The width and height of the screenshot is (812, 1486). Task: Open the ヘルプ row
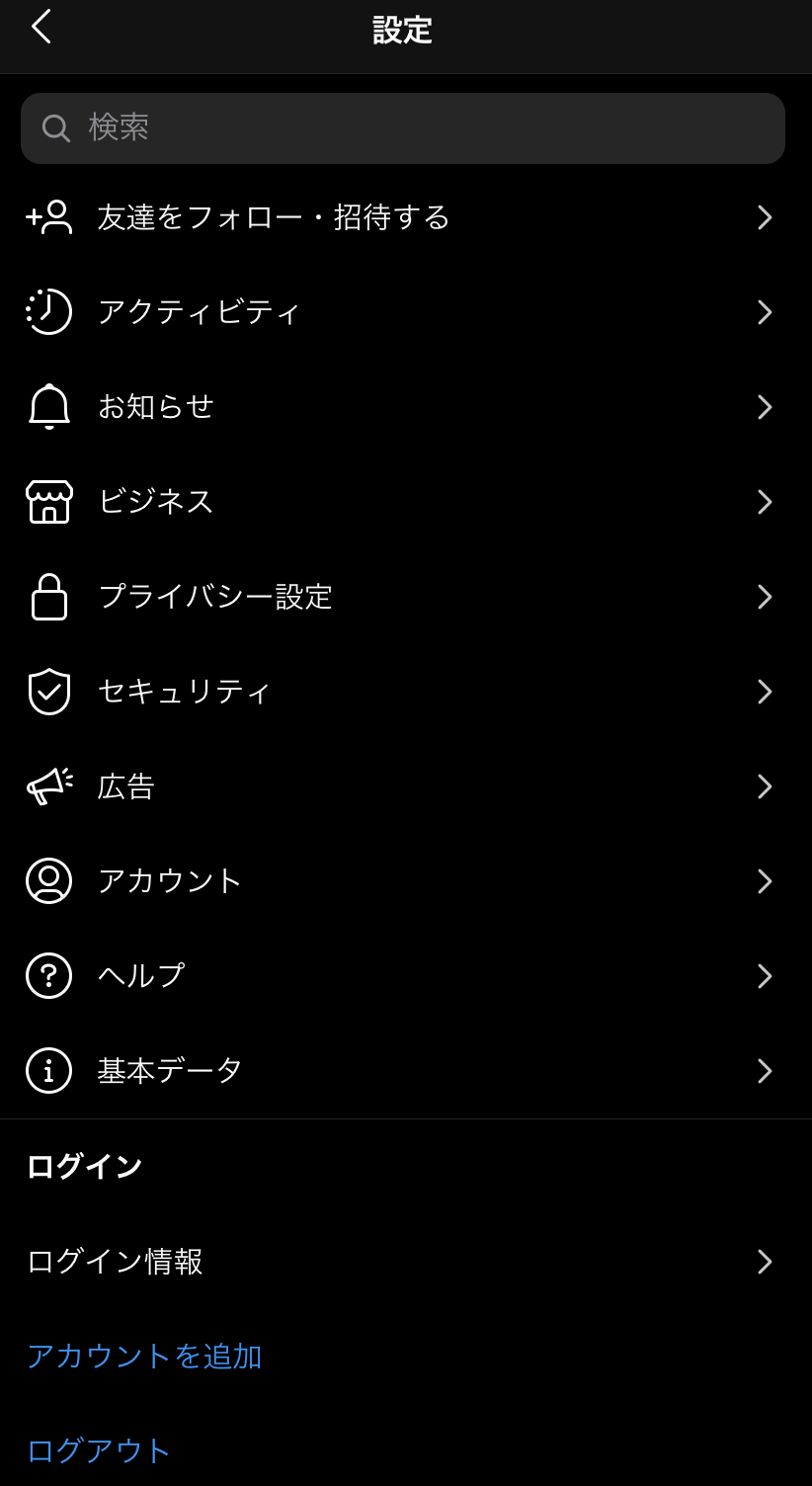pos(406,976)
